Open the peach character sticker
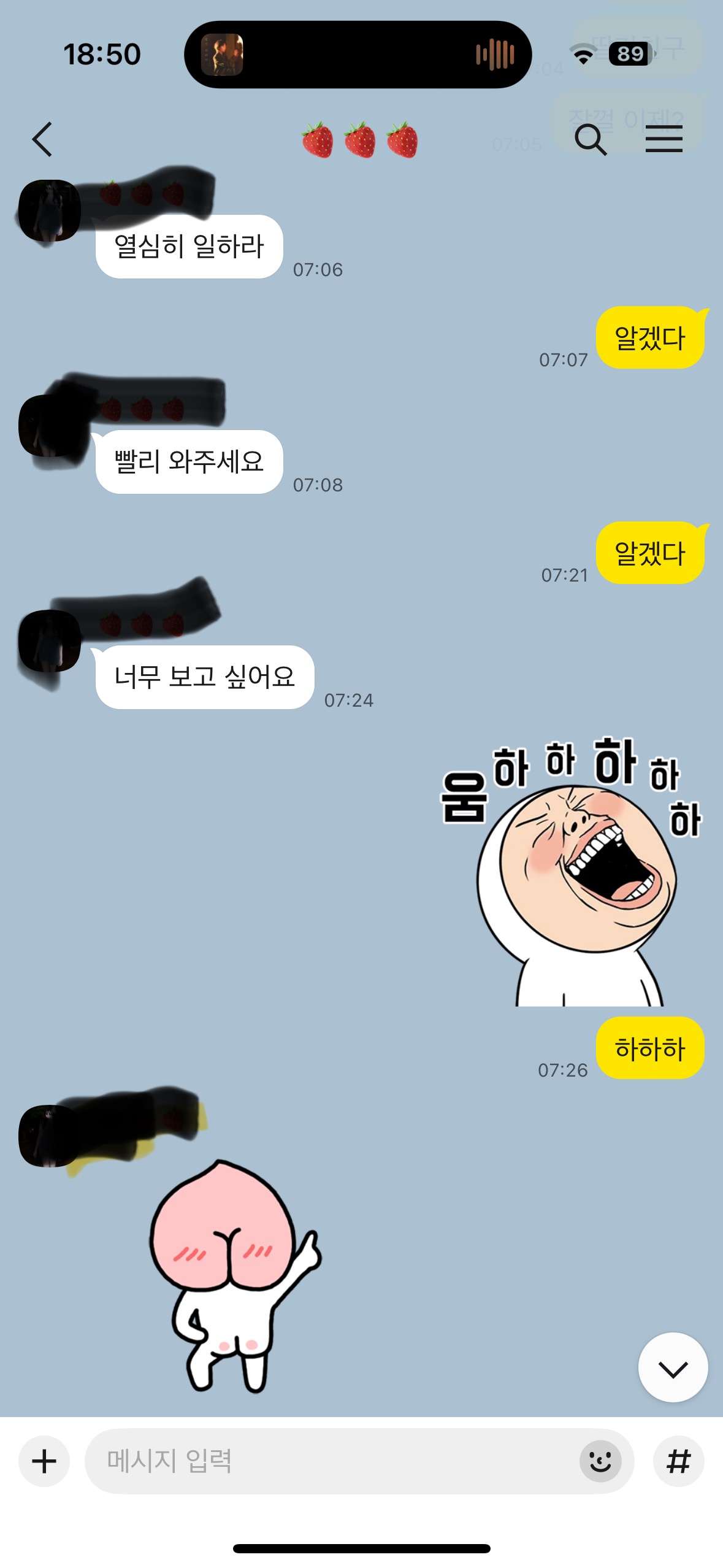This screenshot has height=1568, width=723. tap(233, 1276)
